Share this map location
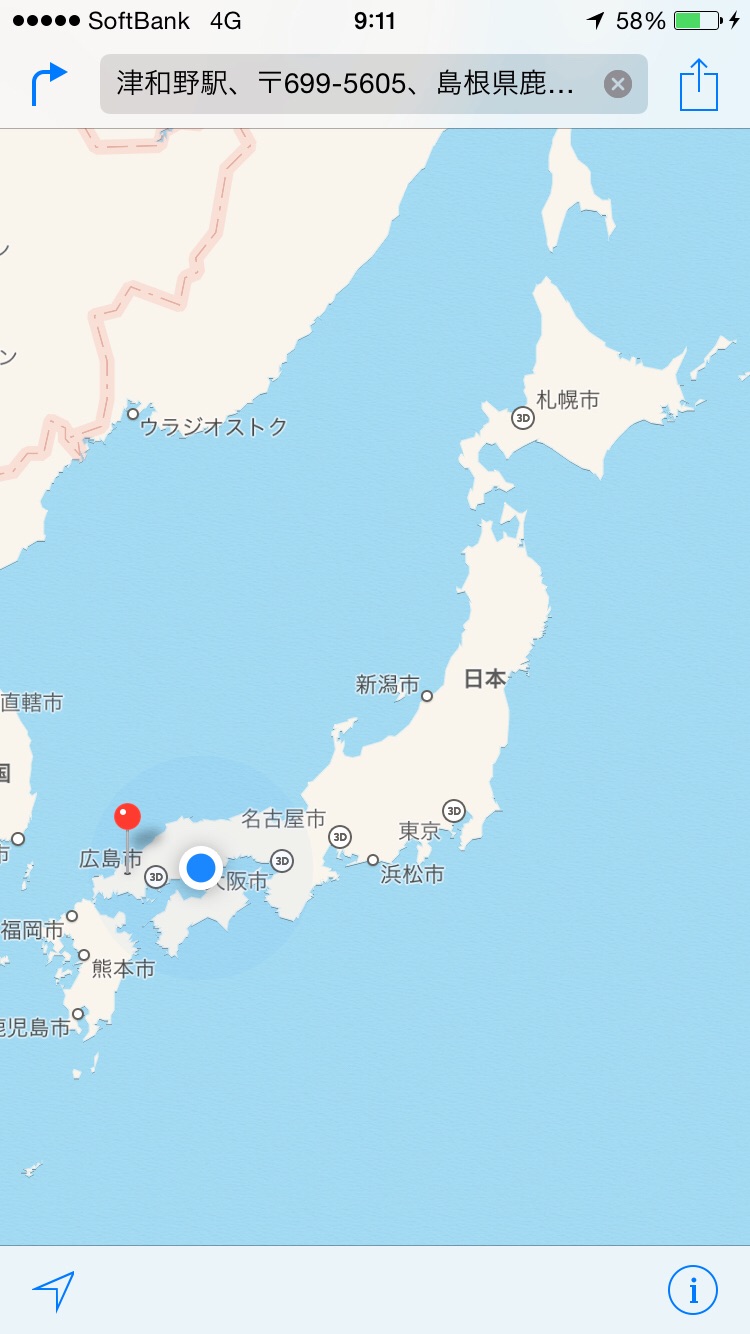Image resolution: width=750 pixels, height=1334 pixels. tap(699, 84)
